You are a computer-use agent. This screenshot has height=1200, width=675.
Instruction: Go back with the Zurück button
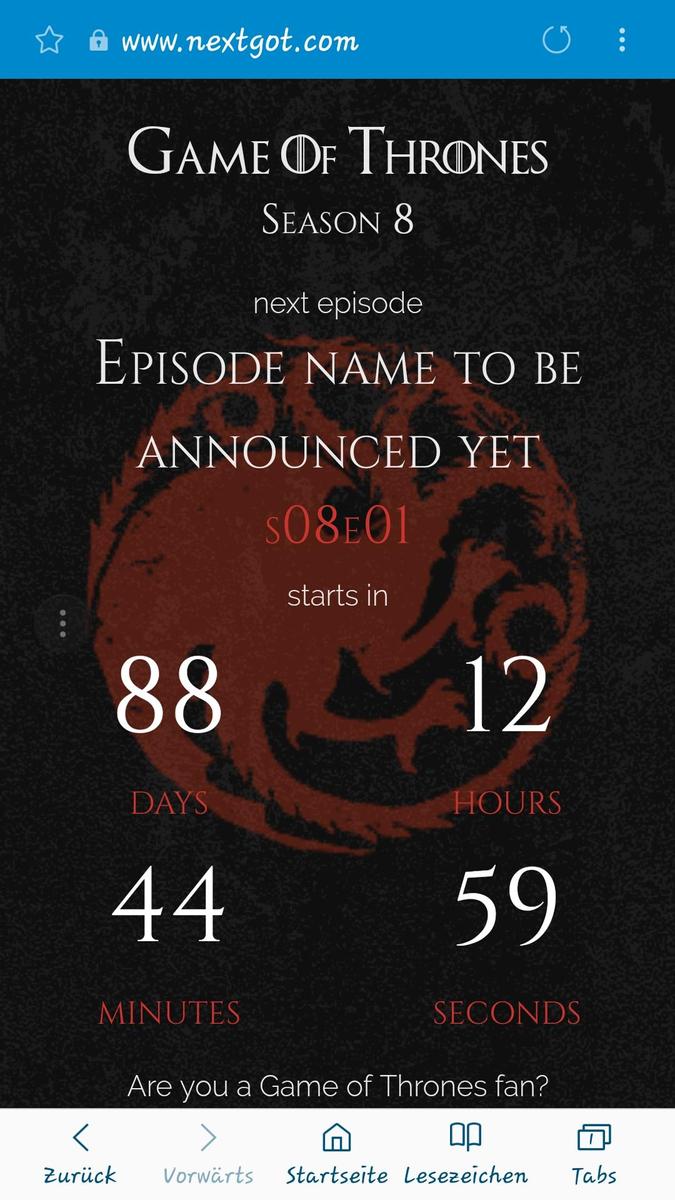coord(80,1153)
